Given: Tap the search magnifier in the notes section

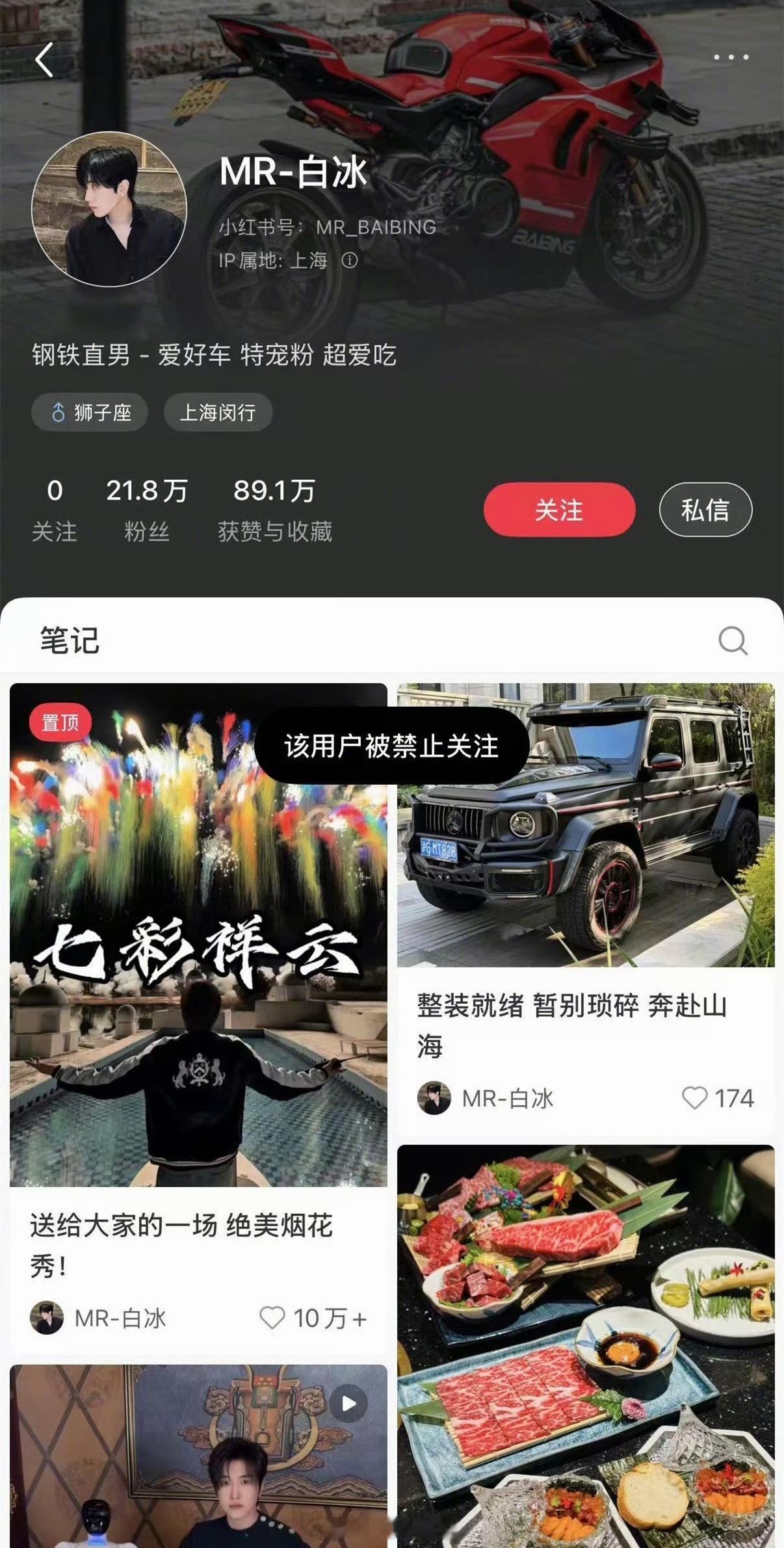Looking at the screenshot, I should tap(733, 641).
